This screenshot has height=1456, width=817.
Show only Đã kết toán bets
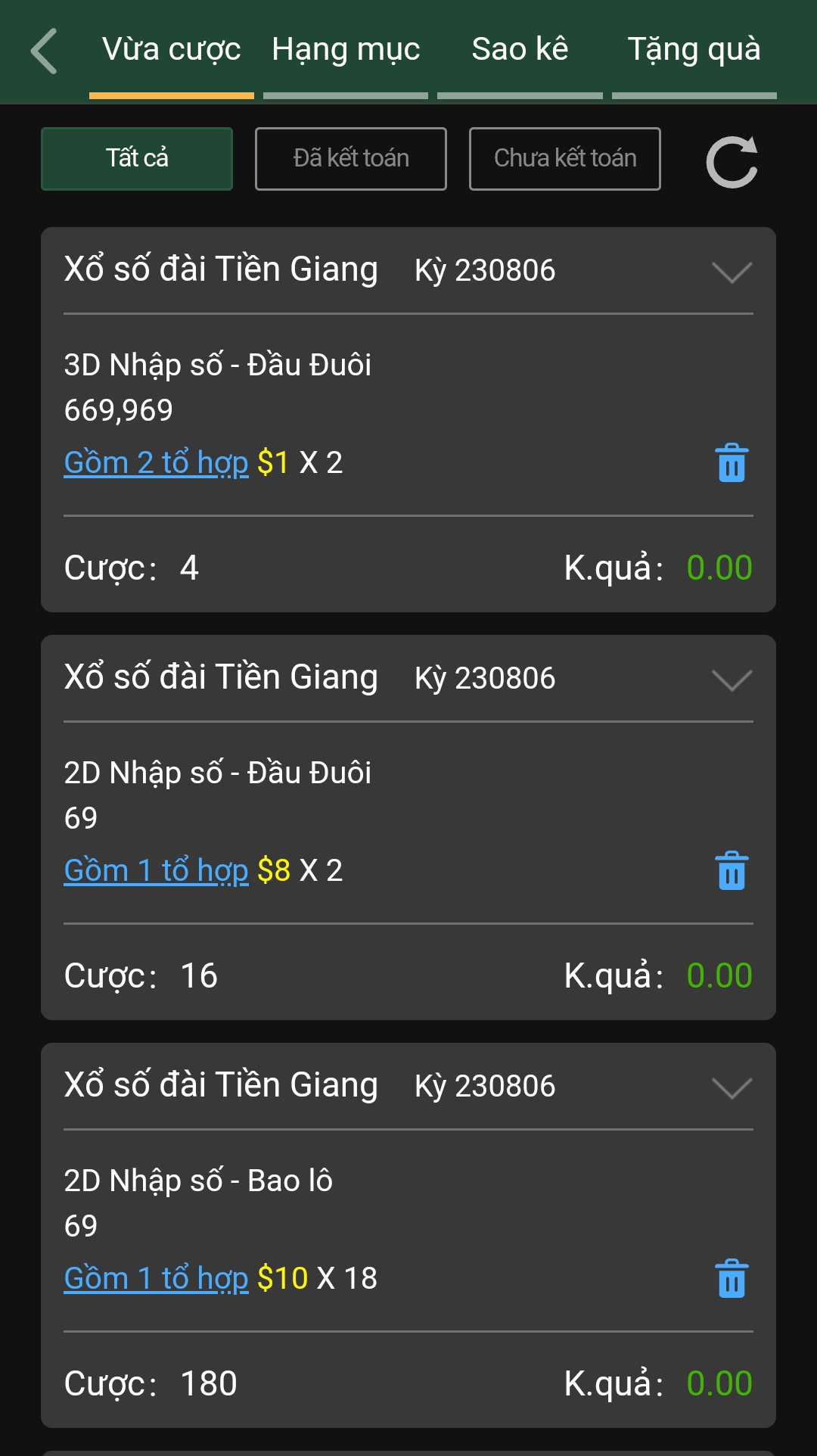[351, 159]
